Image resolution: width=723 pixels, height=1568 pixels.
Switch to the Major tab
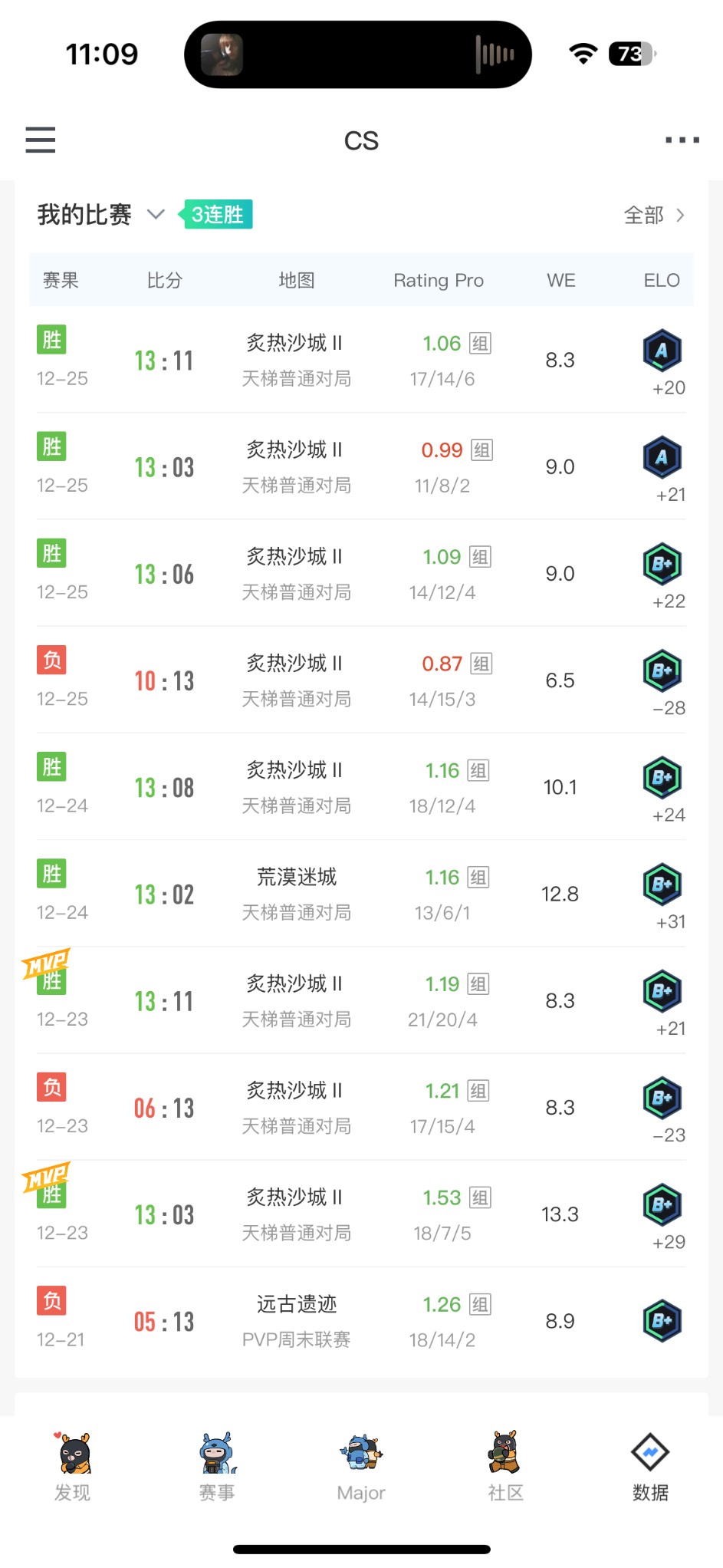[x=361, y=1467]
